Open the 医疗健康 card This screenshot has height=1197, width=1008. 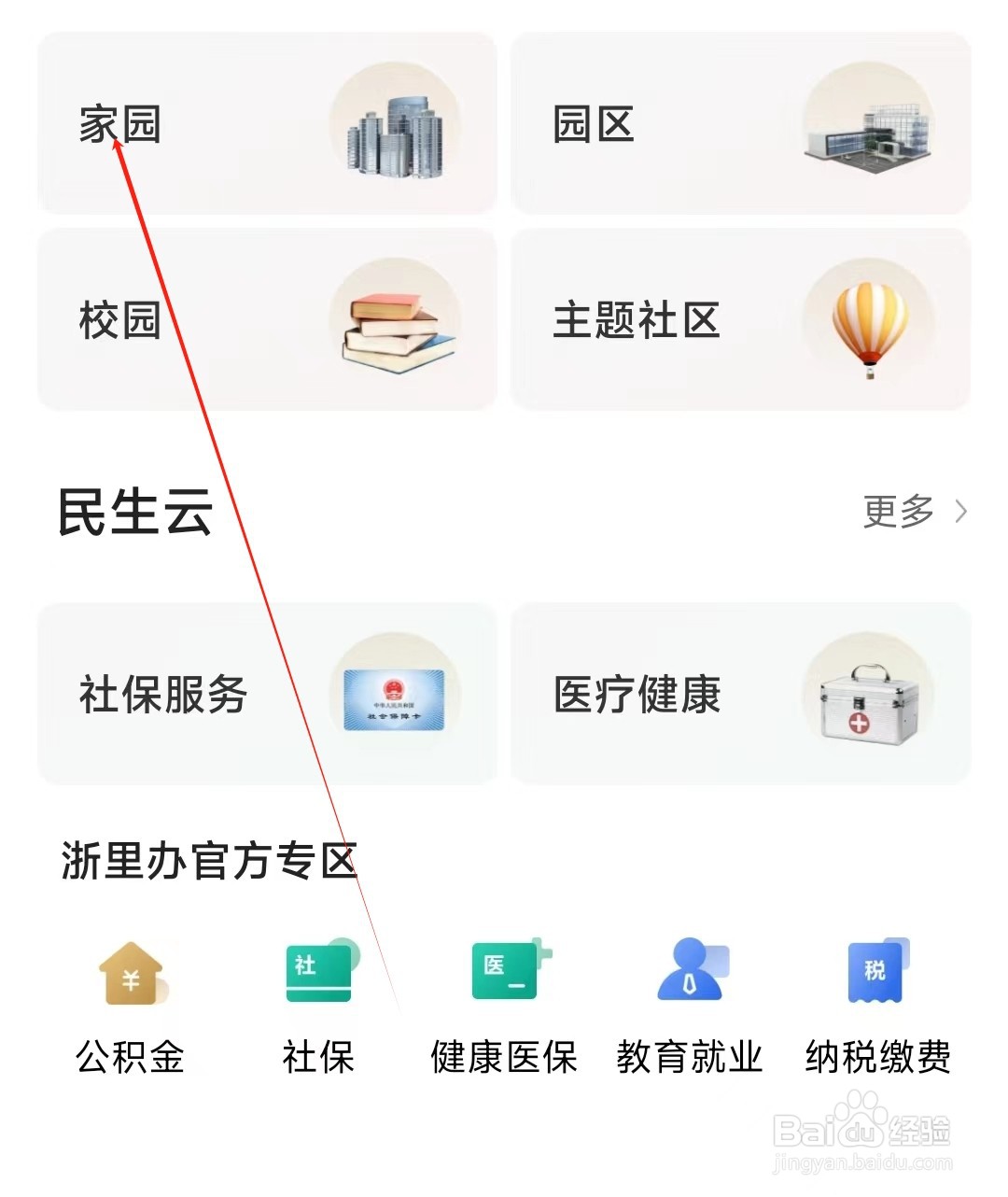(740, 695)
